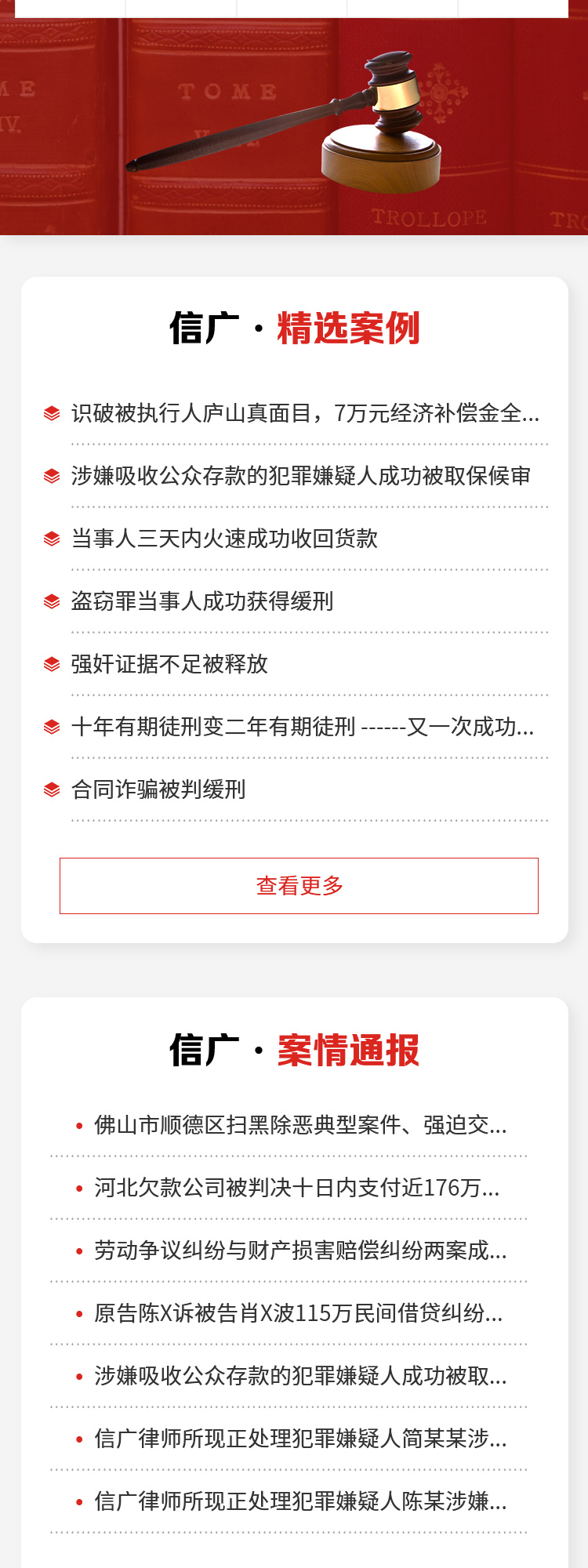The width and height of the screenshot is (588, 1568).
Task: View 原告陈X诉被告肖X波115万民间借贷纠纷 report
Action: point(298,1313)
